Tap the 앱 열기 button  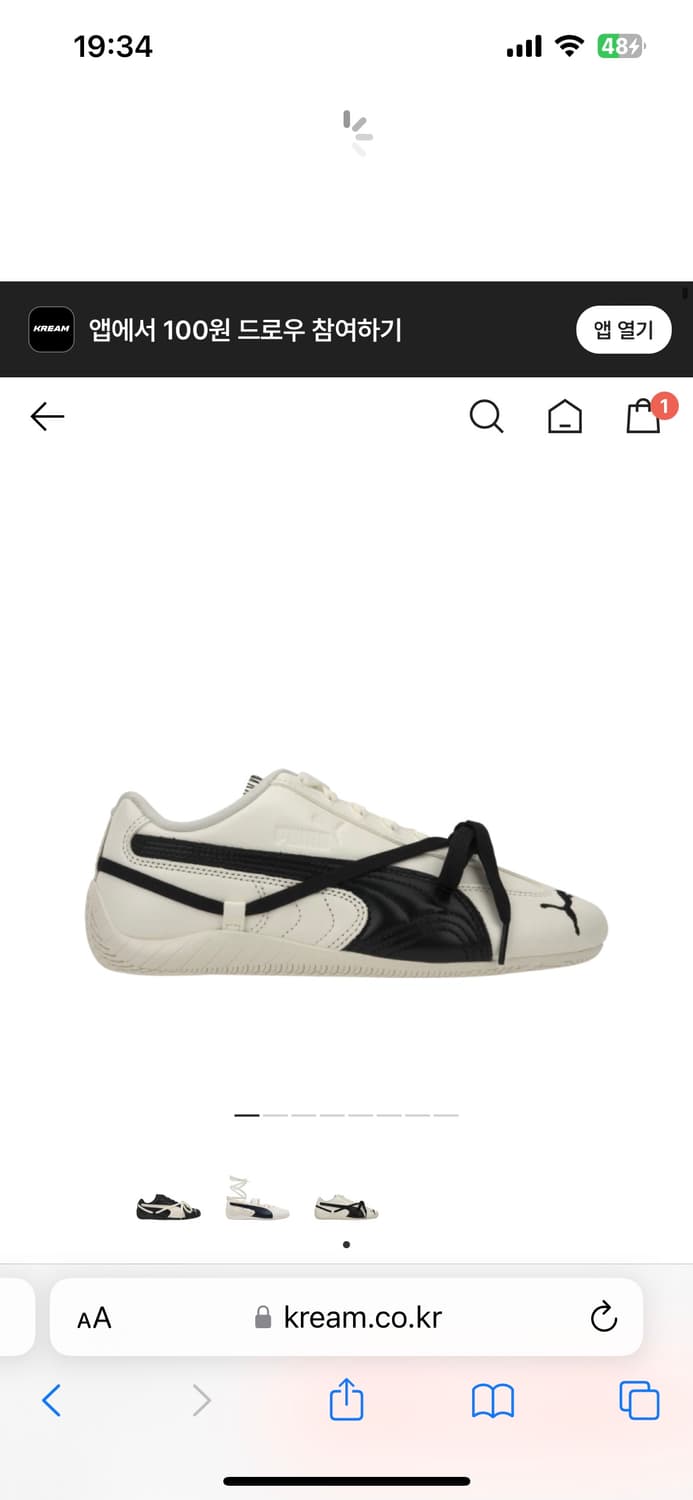pyautogui.click(x=623, y=330)
